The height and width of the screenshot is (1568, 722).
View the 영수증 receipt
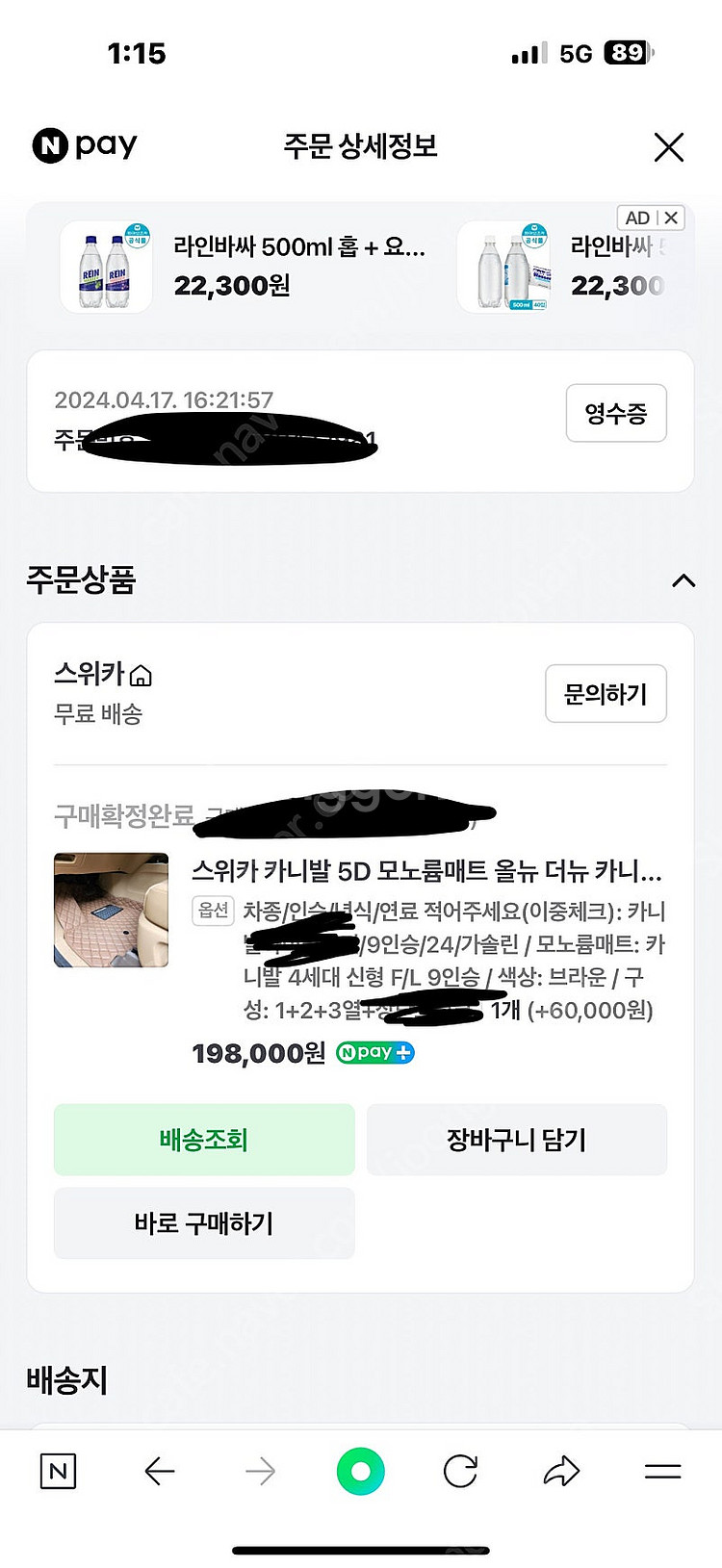point(615,413)
